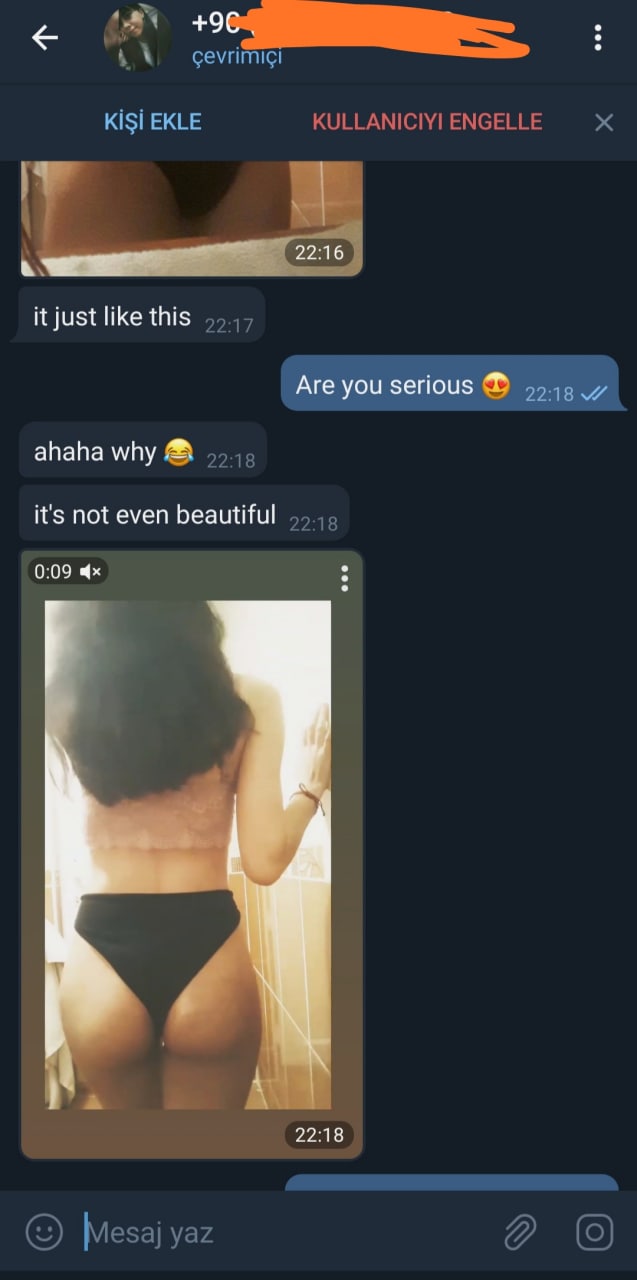Attach a file with the paperclip
The image size is (637, 1280).
520,1232
